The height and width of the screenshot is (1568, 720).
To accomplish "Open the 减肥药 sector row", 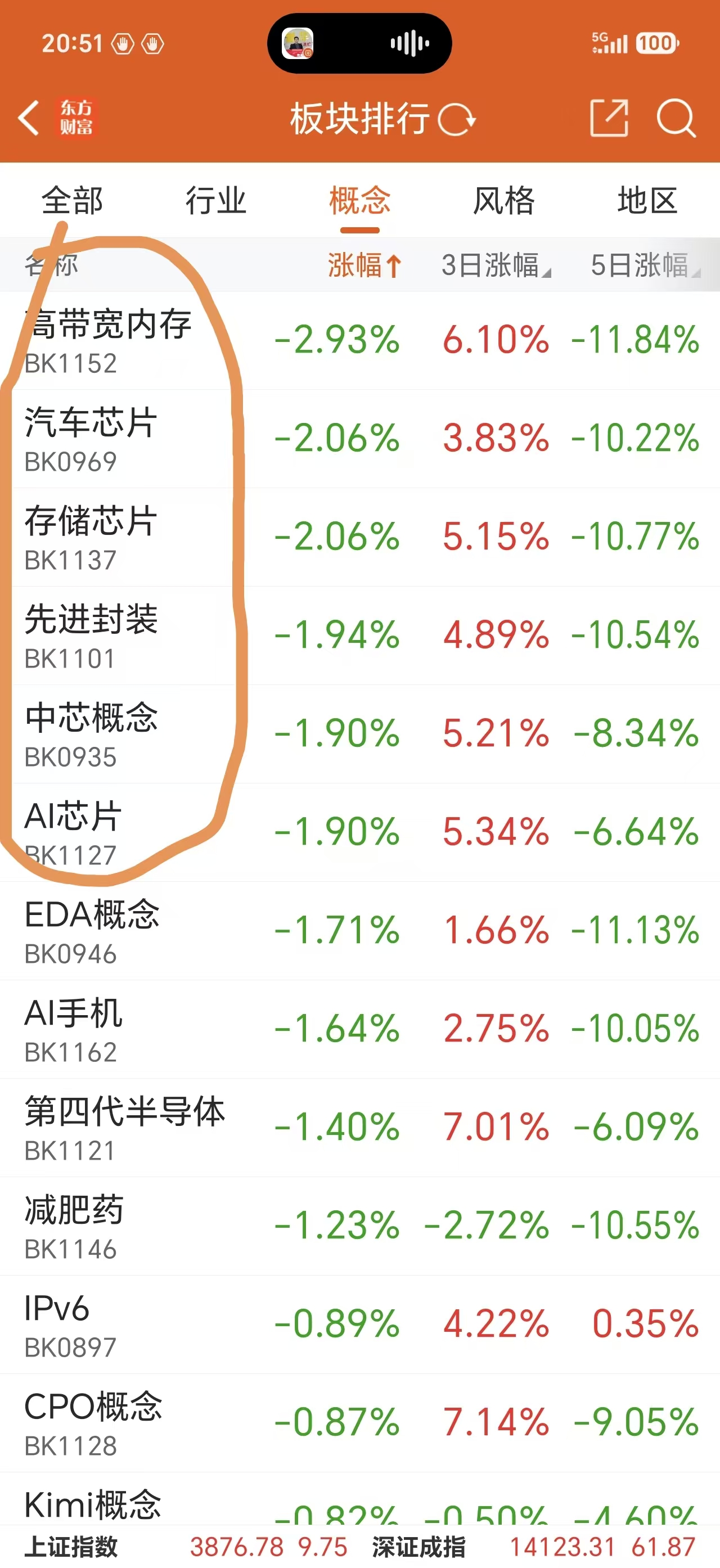I will 359,1227.
